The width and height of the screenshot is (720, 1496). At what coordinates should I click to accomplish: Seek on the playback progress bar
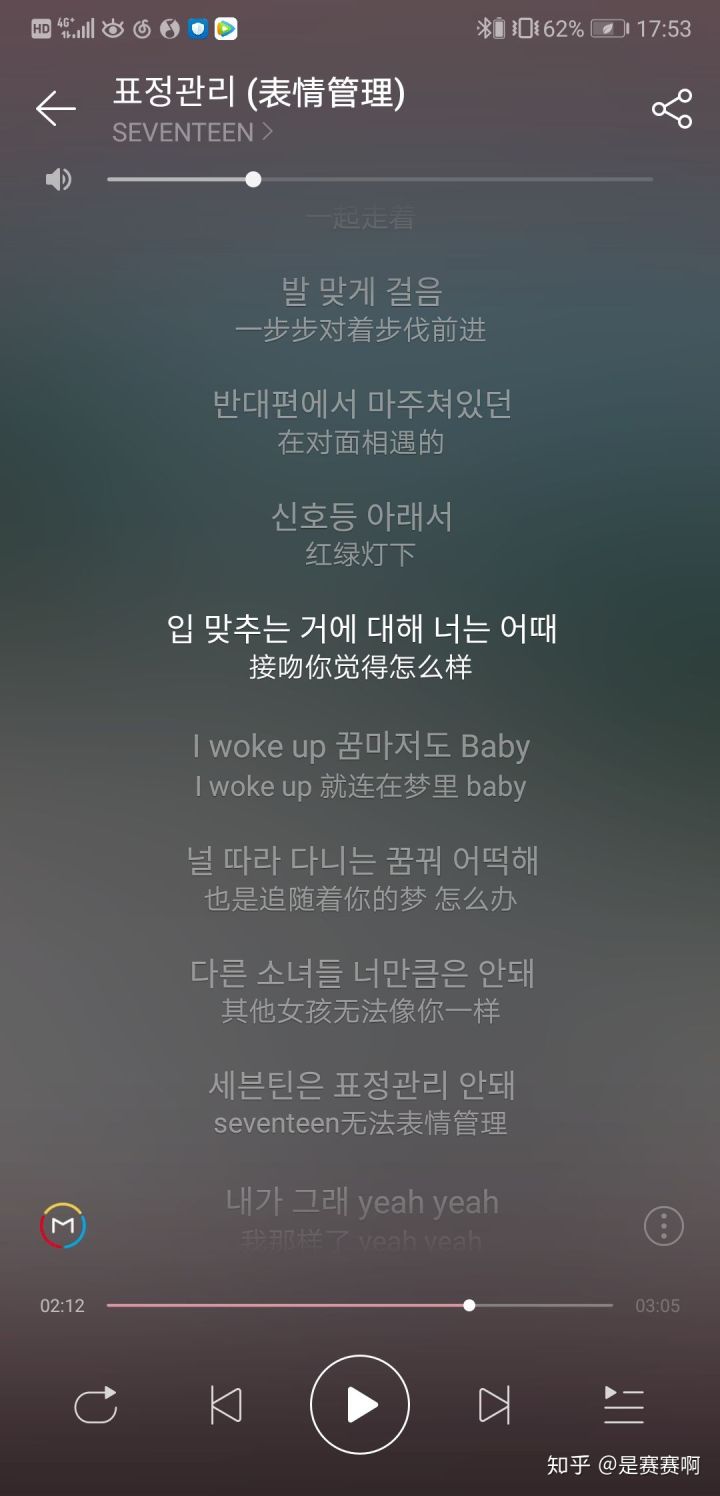click(360, 1305)
